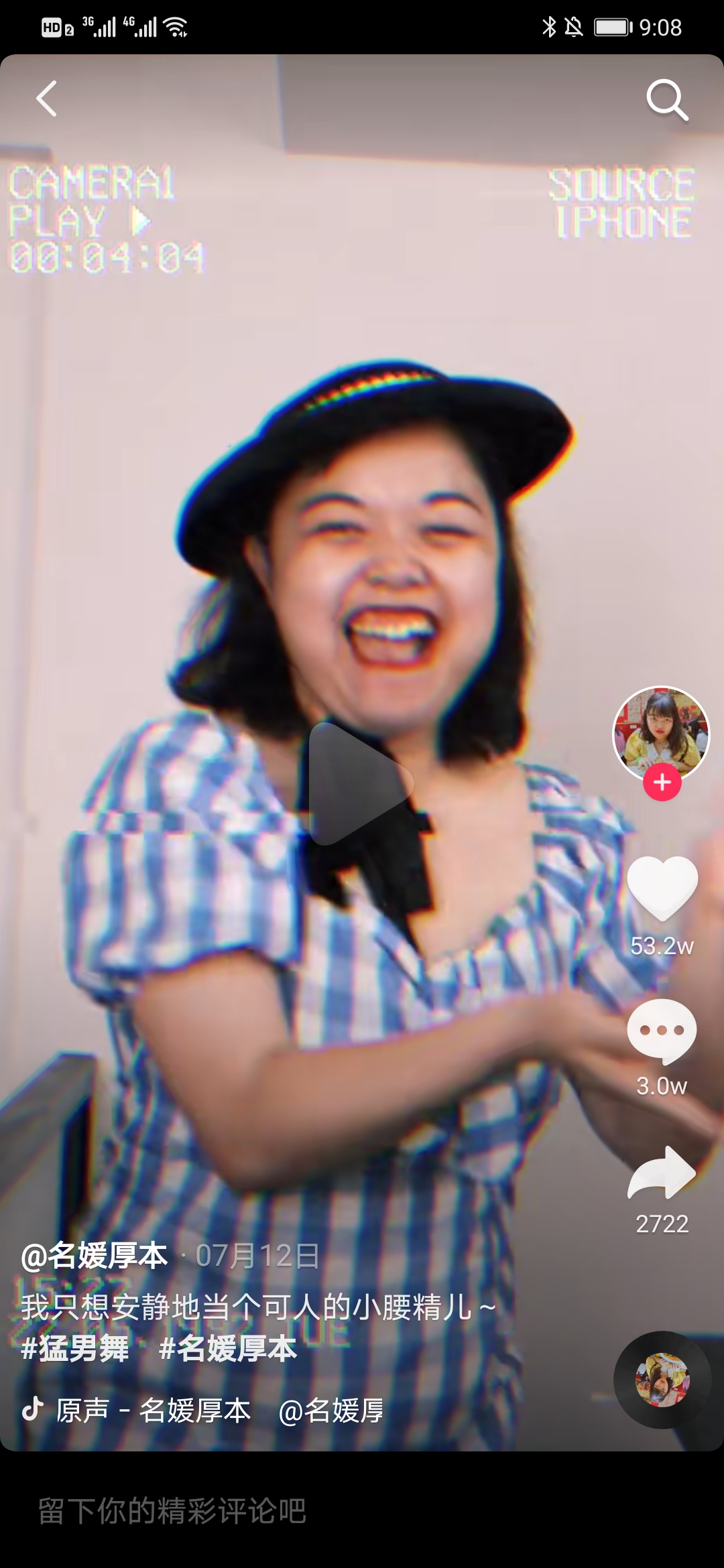Open comments via speech bubble icon
Viewport: 724px width, 1568px height.
pyautogui.click(x=662, y=1032)
